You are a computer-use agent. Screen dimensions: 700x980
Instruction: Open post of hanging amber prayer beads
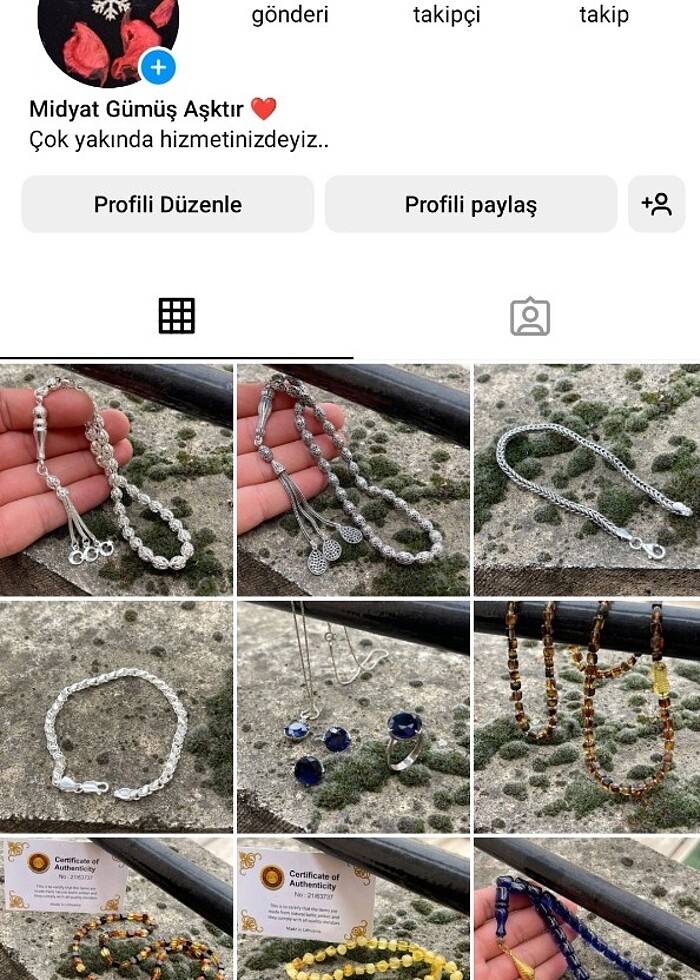(587, 716)
